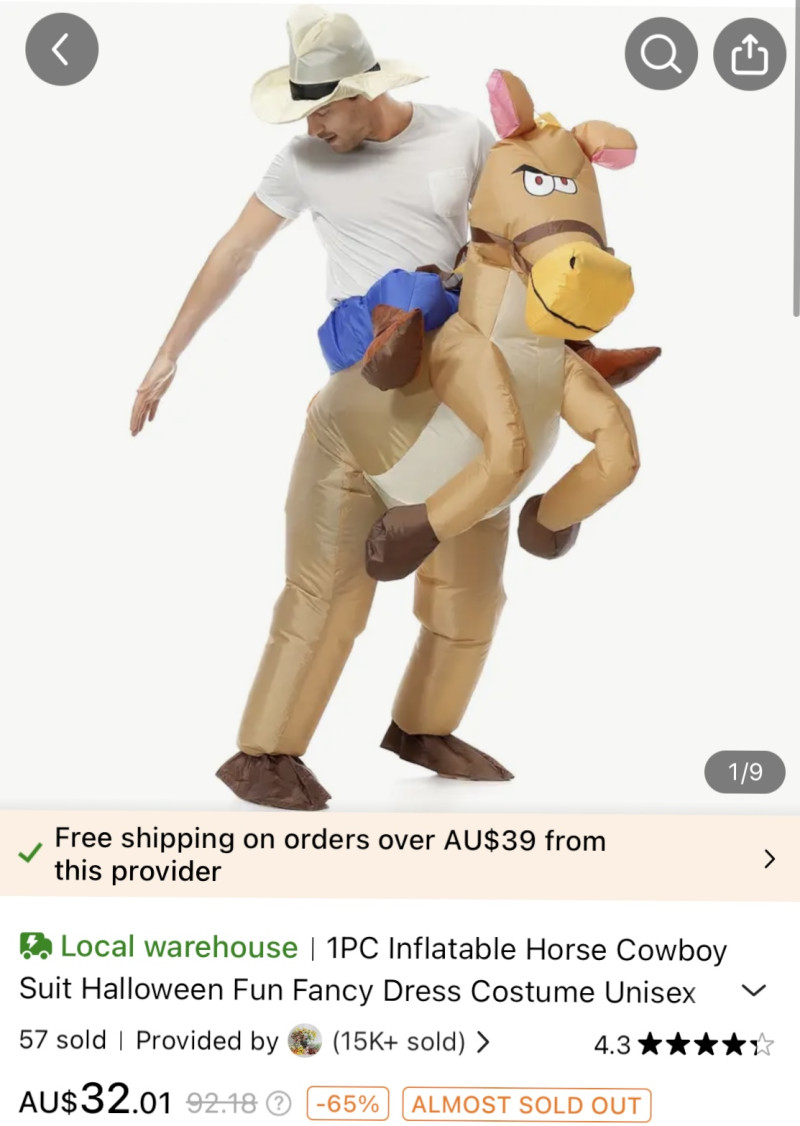View the 4.3 star rating reviews
This screenshot has height=1126, width=800.
click(x=684, y=1045)
